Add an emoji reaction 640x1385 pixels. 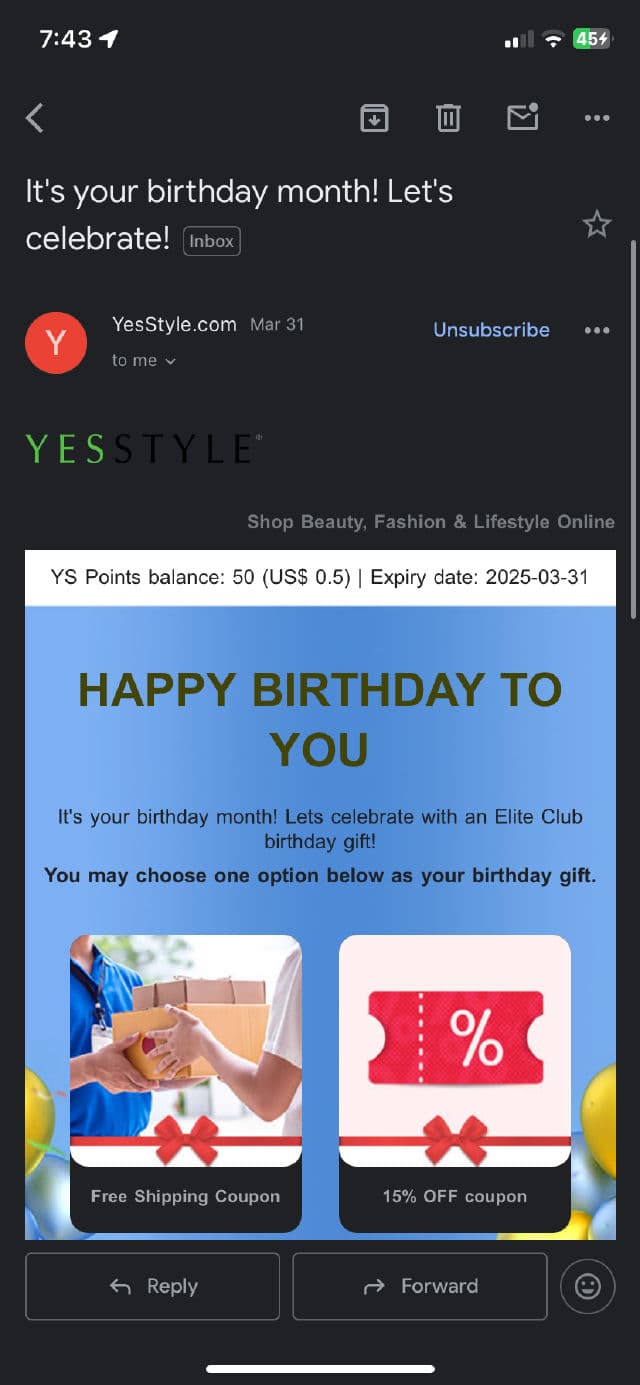(x=588, y=1286)
